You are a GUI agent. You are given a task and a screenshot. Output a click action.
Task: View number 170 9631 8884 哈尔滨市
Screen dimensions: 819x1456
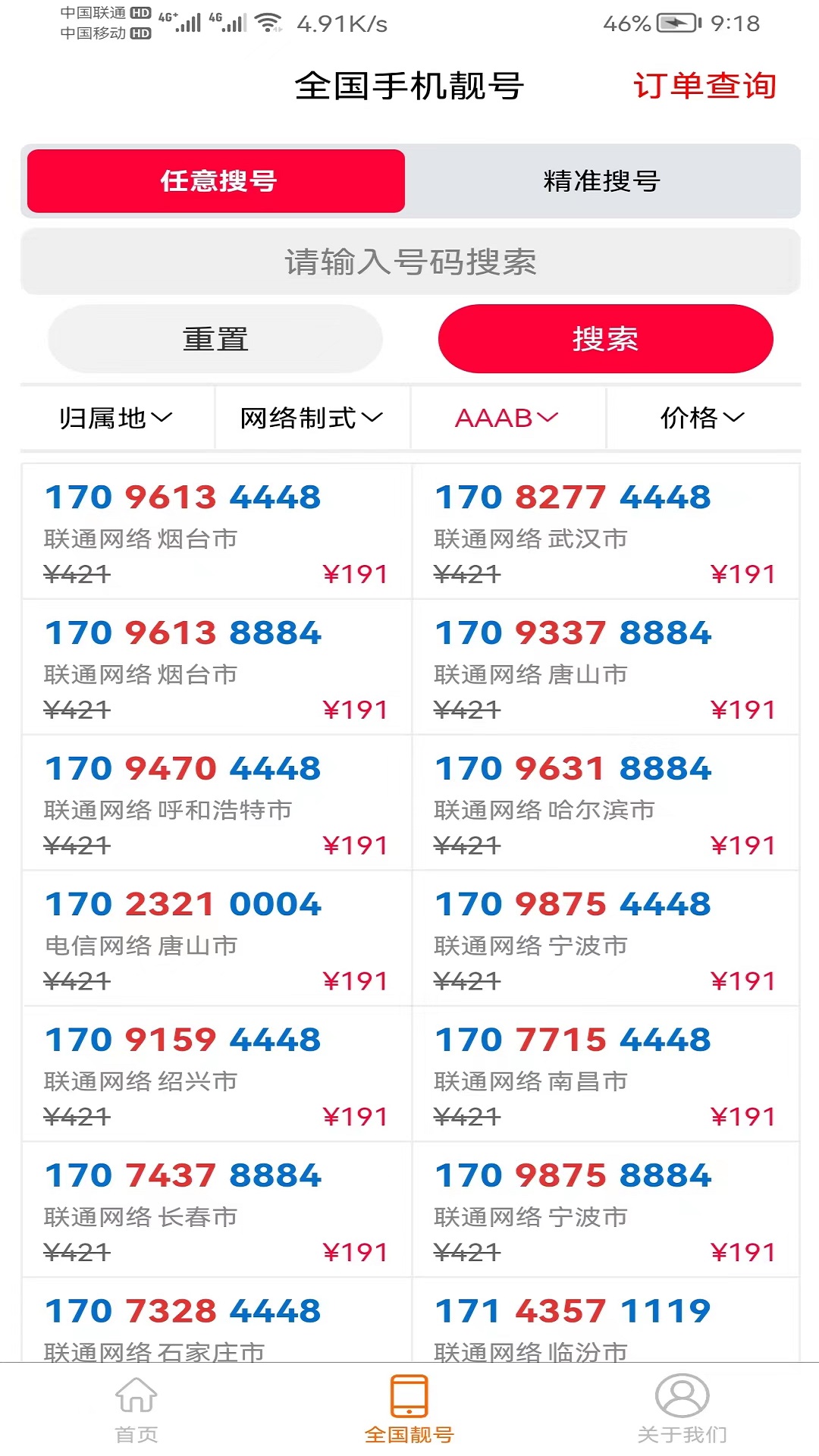tap(605, 803)
